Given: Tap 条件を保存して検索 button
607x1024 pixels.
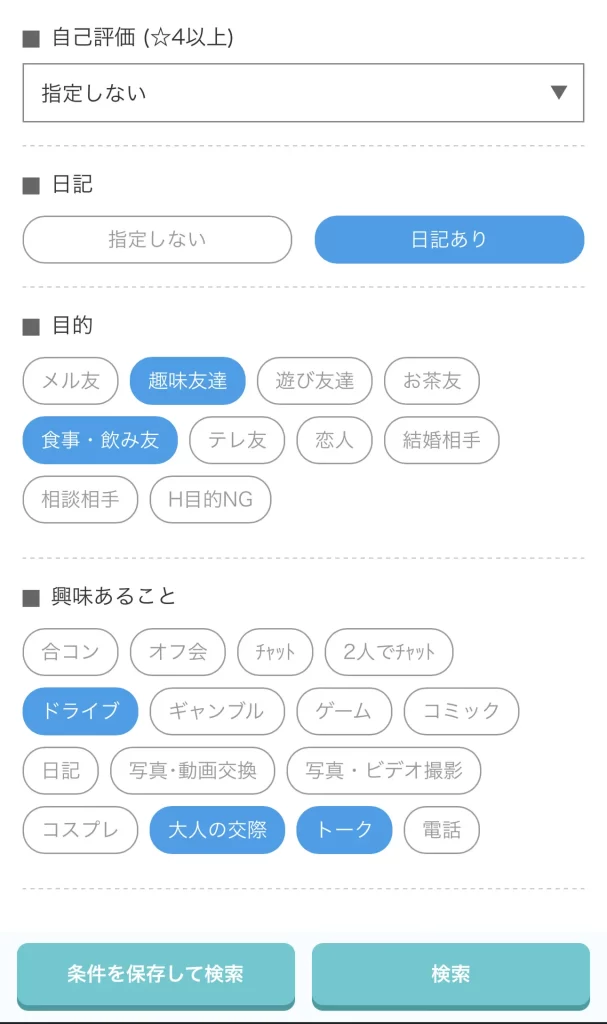Looking at the screenshot, I should (156, 974).
